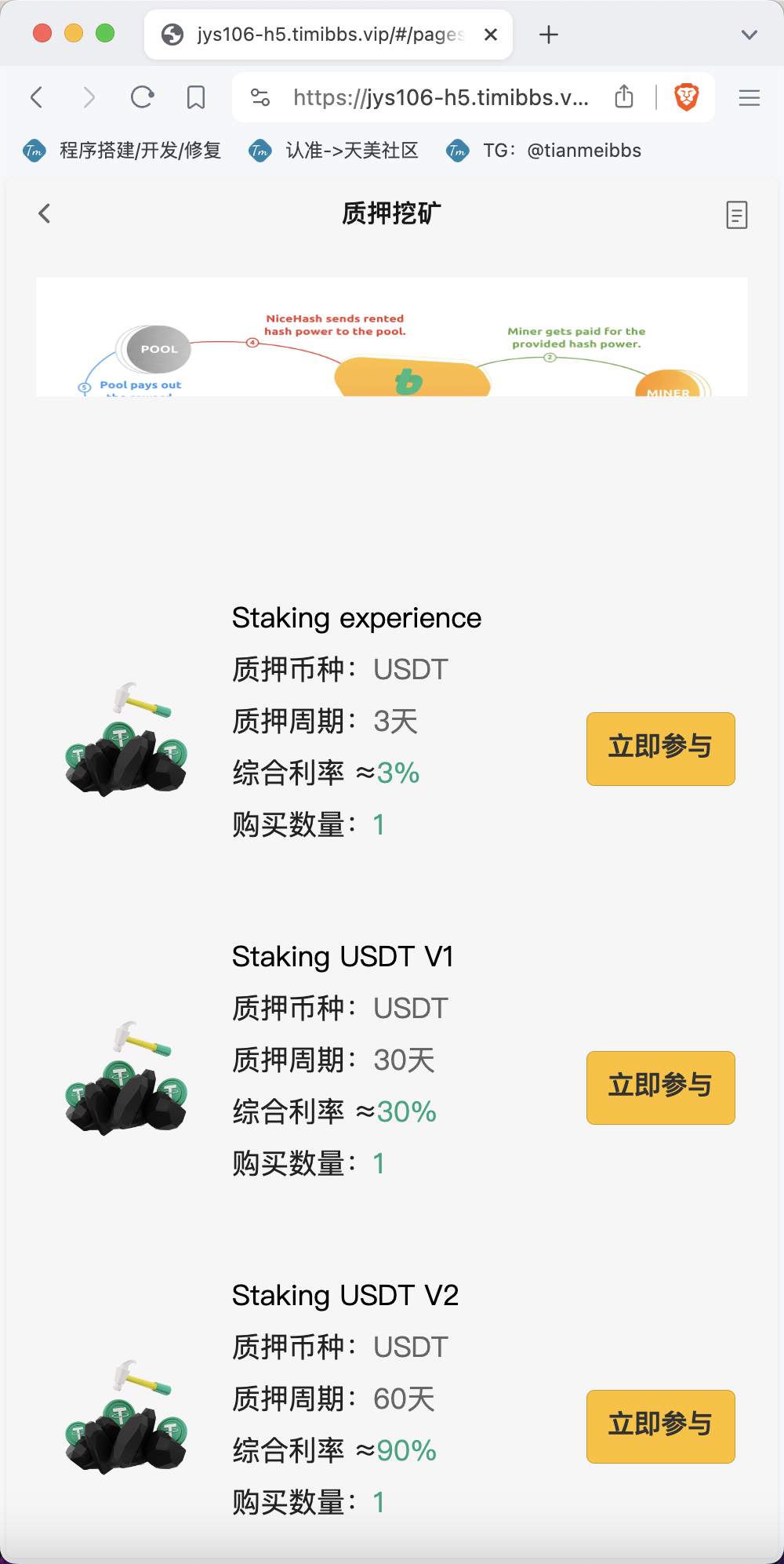Reload the page
This screenshot has height=1564, width=784.
(x=142, y=97)
